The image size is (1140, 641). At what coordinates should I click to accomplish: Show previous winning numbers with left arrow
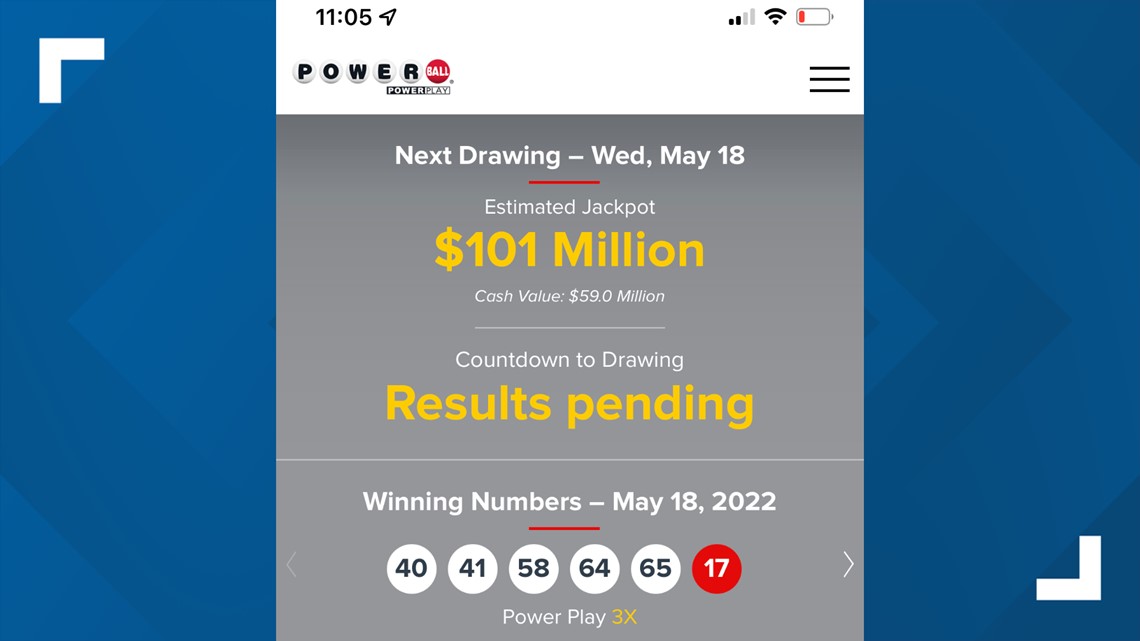(x=292, y=565)
